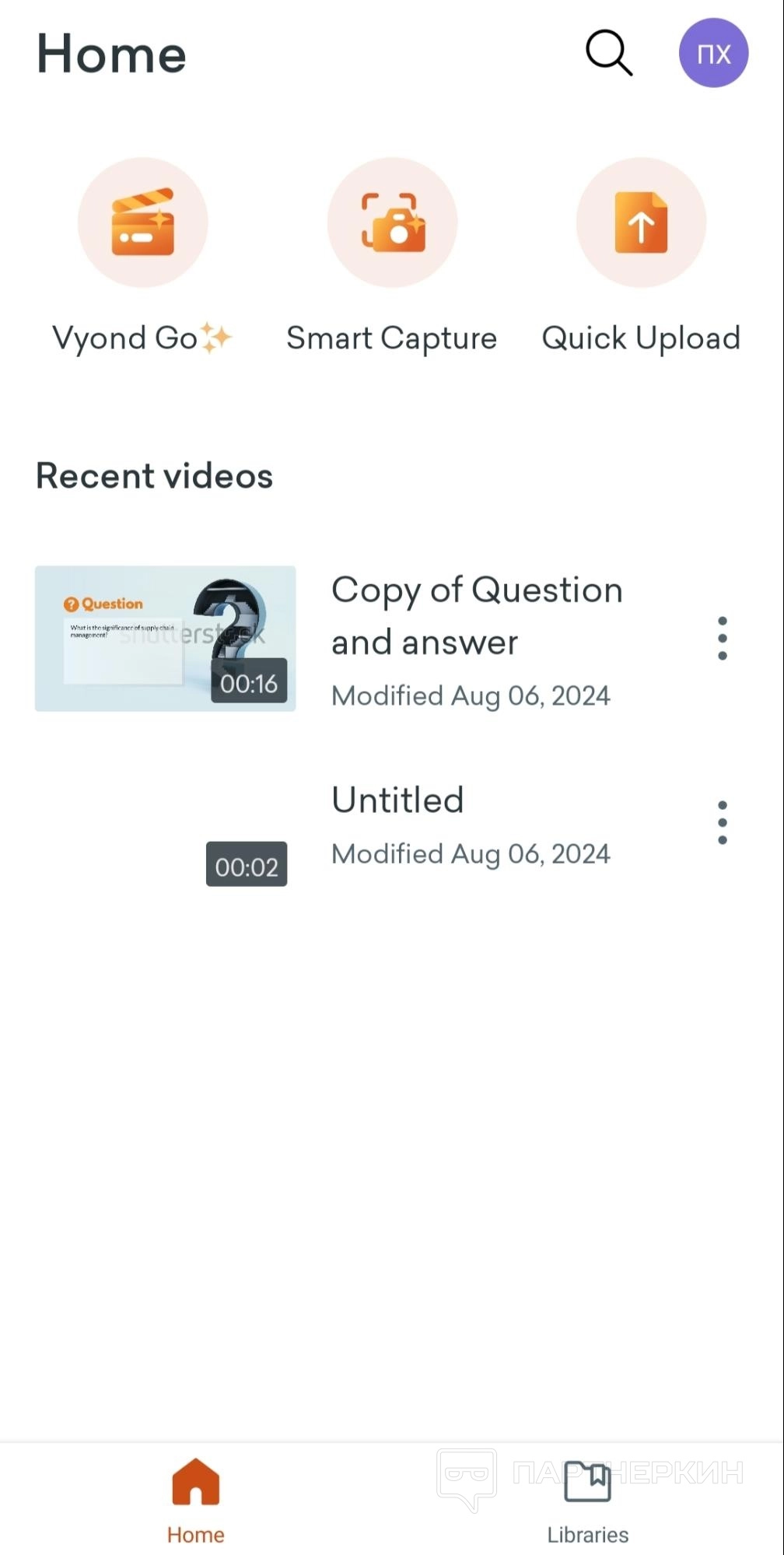This screenshot has width=784, height=1555.
Task: Open the search icon
Action: 608,53
